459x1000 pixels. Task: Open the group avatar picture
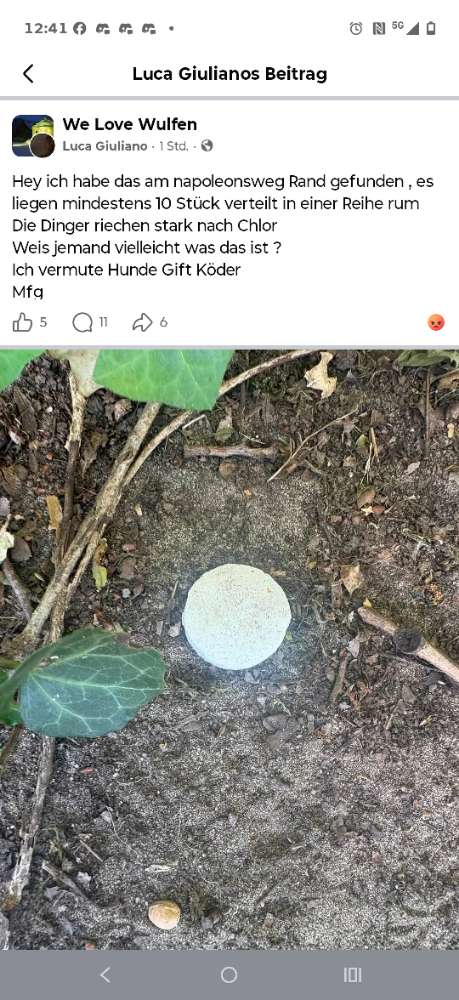click(33, 136)
